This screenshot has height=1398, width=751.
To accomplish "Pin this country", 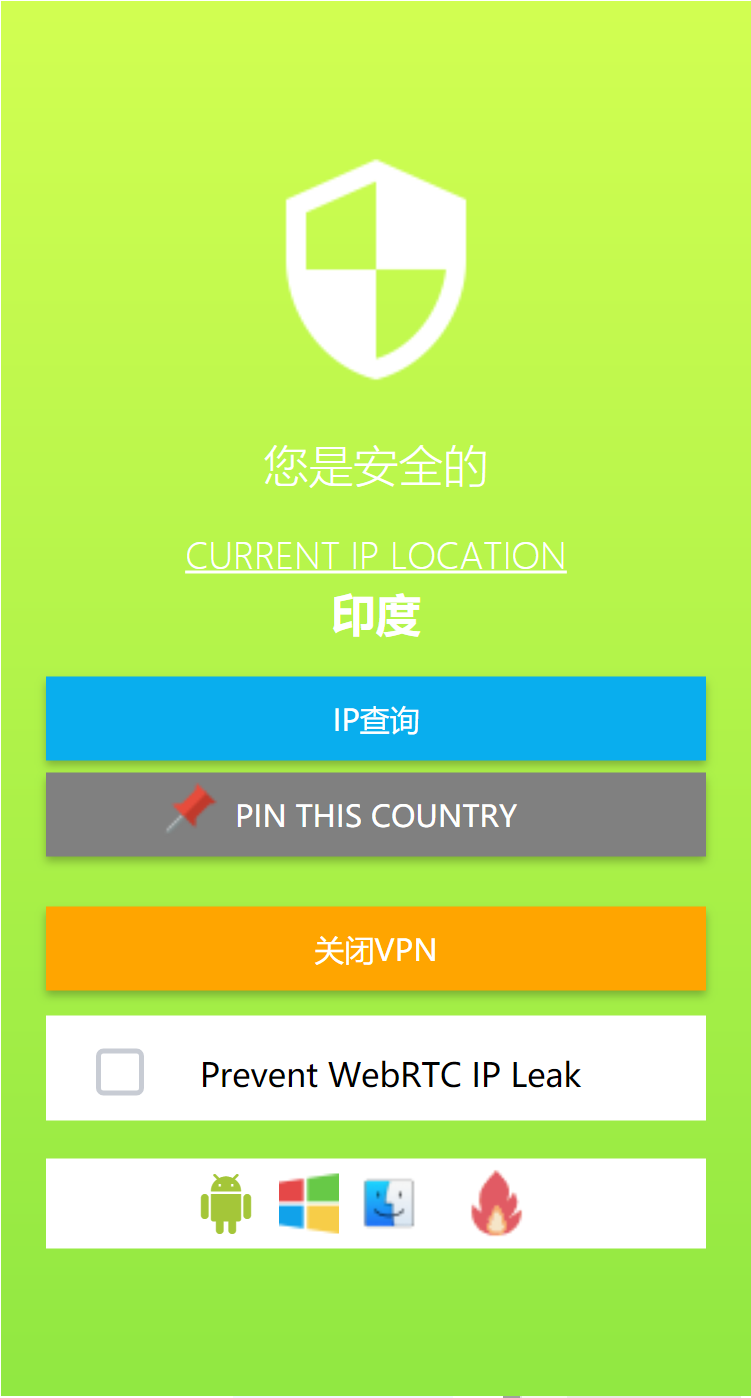I will [375, 815].
